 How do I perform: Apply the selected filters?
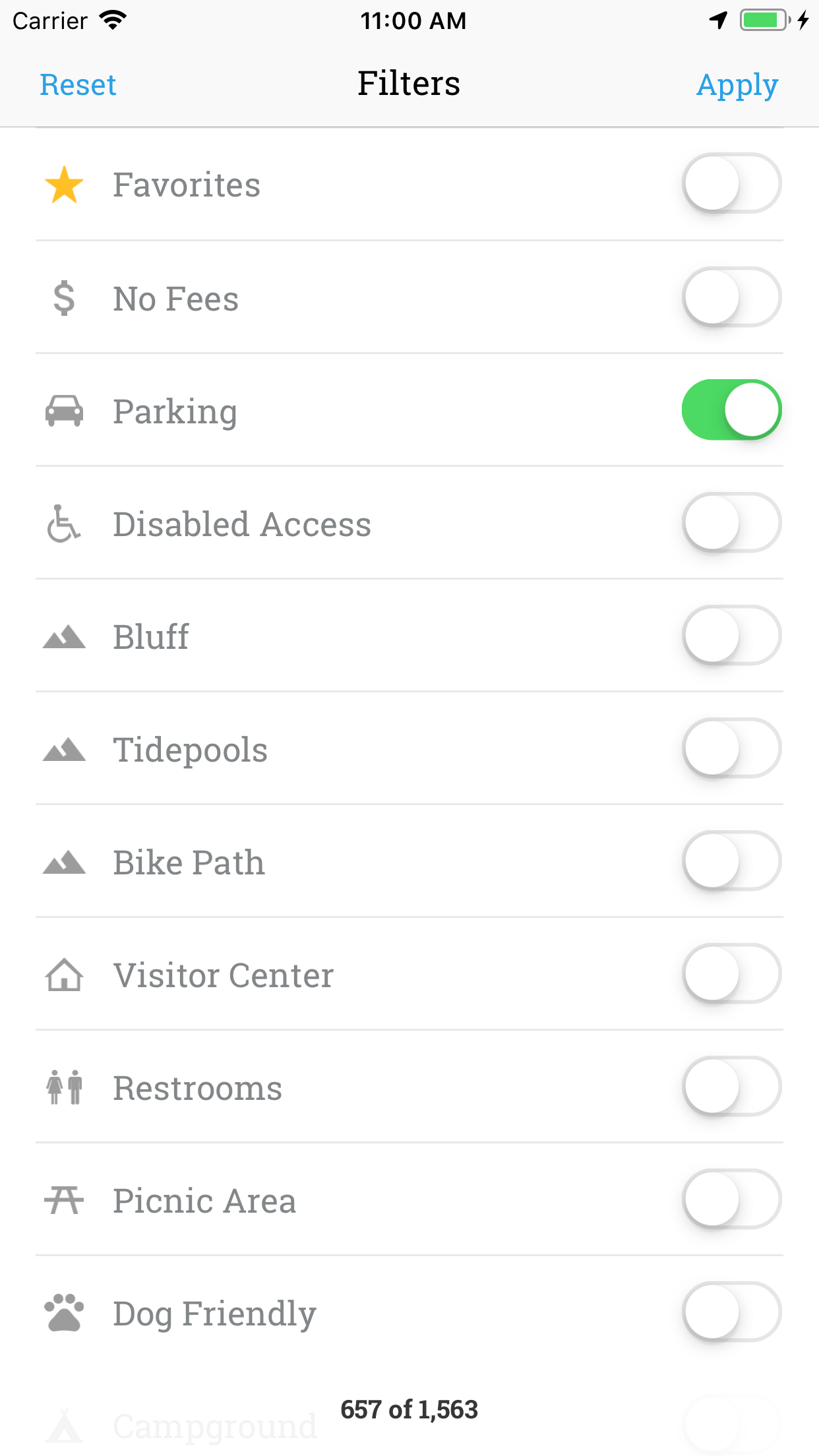tap(737, 86)
